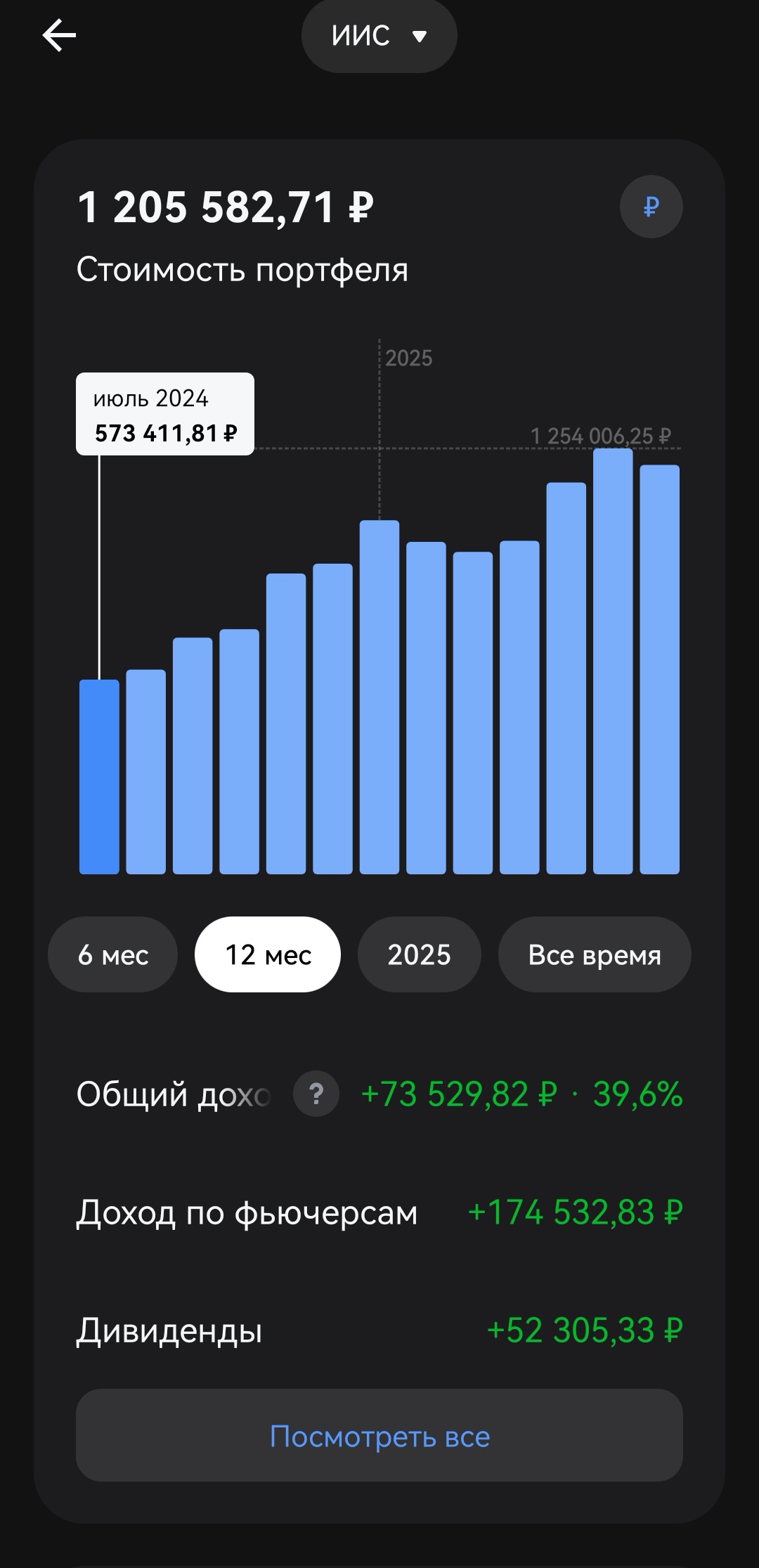Switch to the 2025 period
The height and width of the screenshot is (1568, 759).
[420, 954]
